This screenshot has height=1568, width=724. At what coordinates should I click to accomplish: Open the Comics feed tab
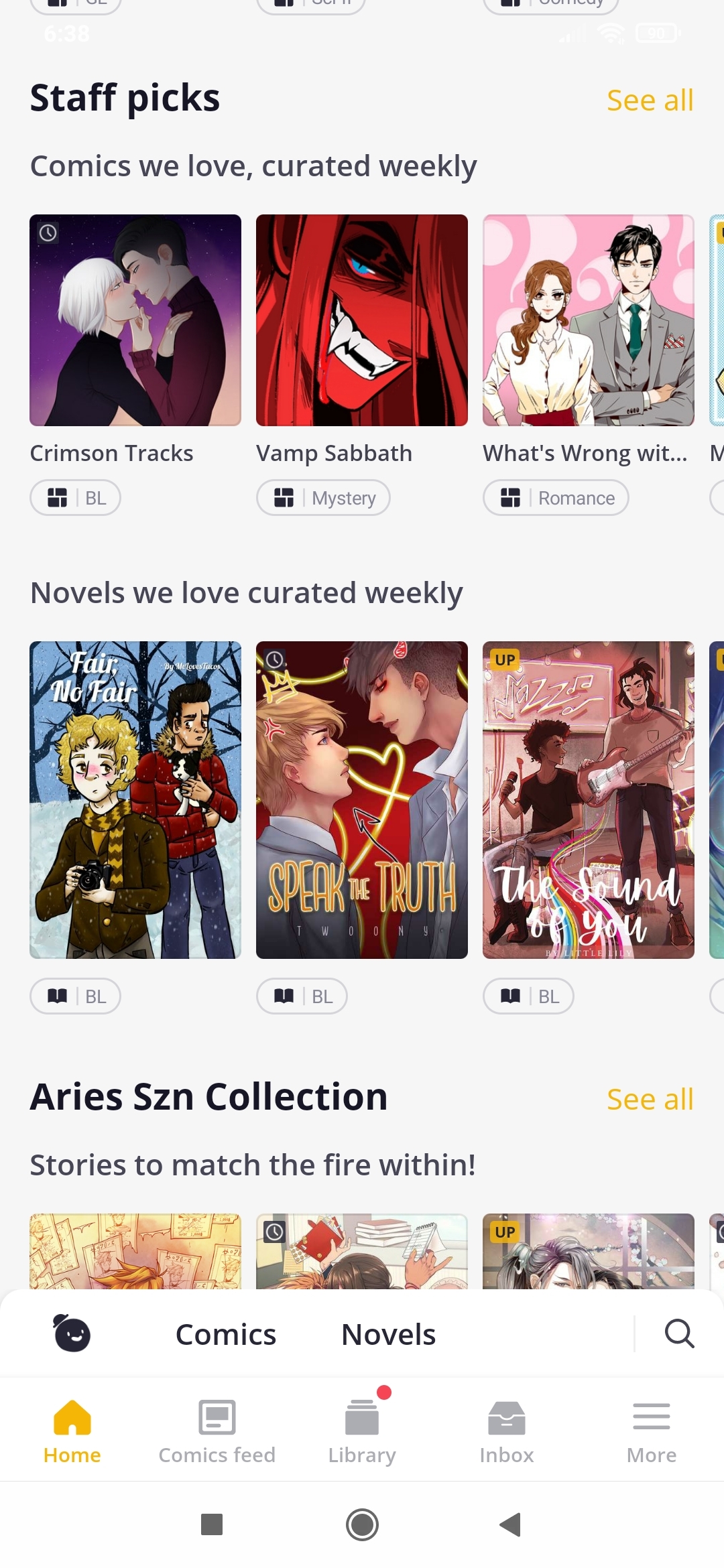(217, 1431)
